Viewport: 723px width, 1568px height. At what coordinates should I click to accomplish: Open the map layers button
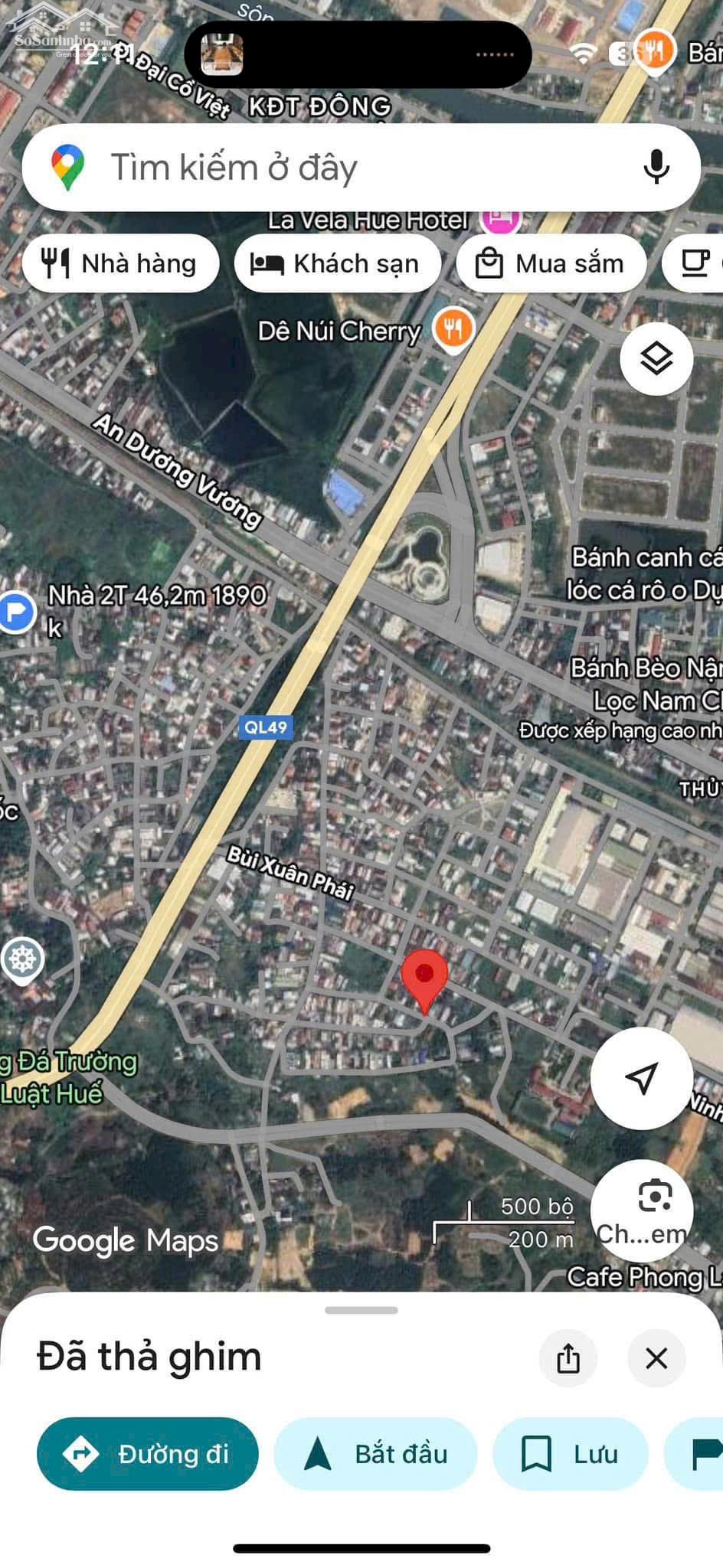[656, 358]
